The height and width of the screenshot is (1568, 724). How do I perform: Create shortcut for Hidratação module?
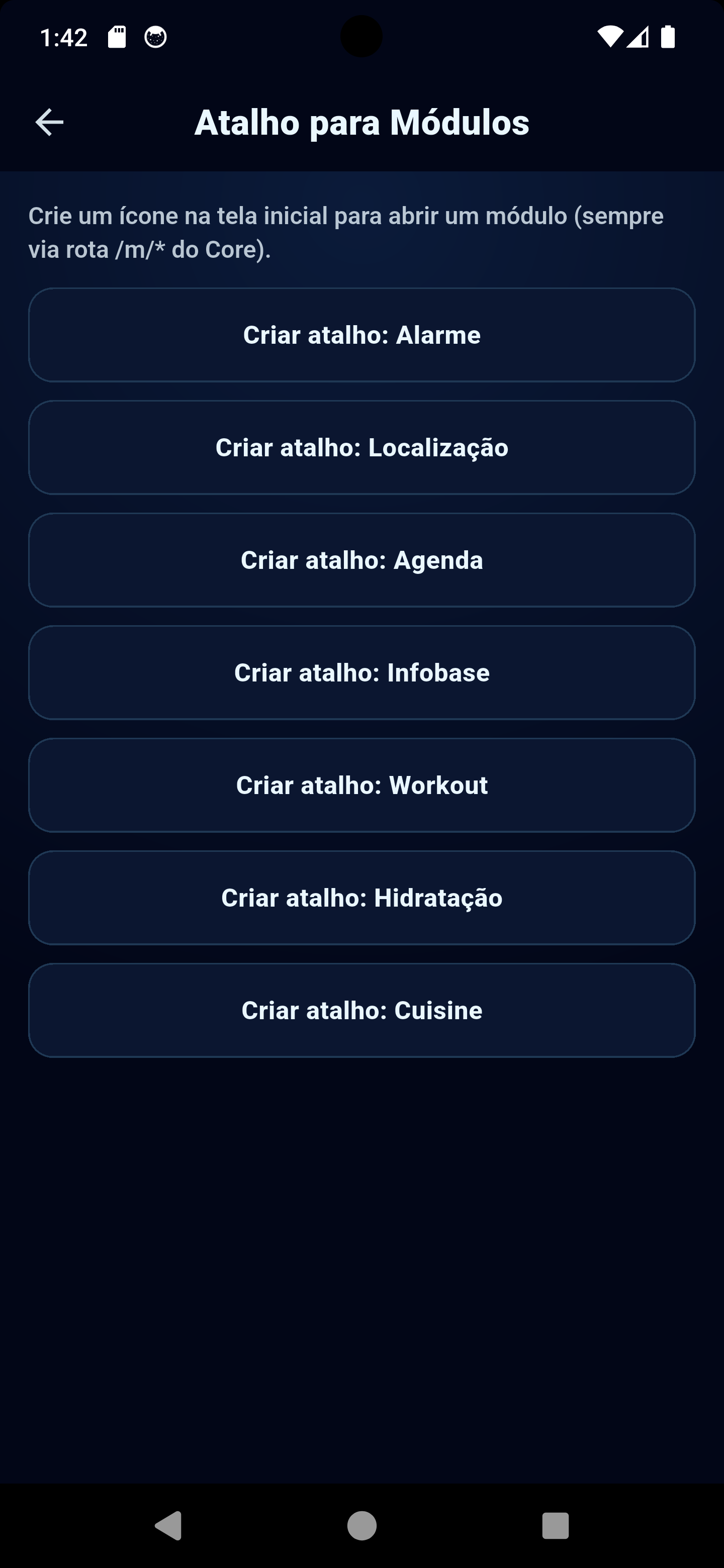361,897
